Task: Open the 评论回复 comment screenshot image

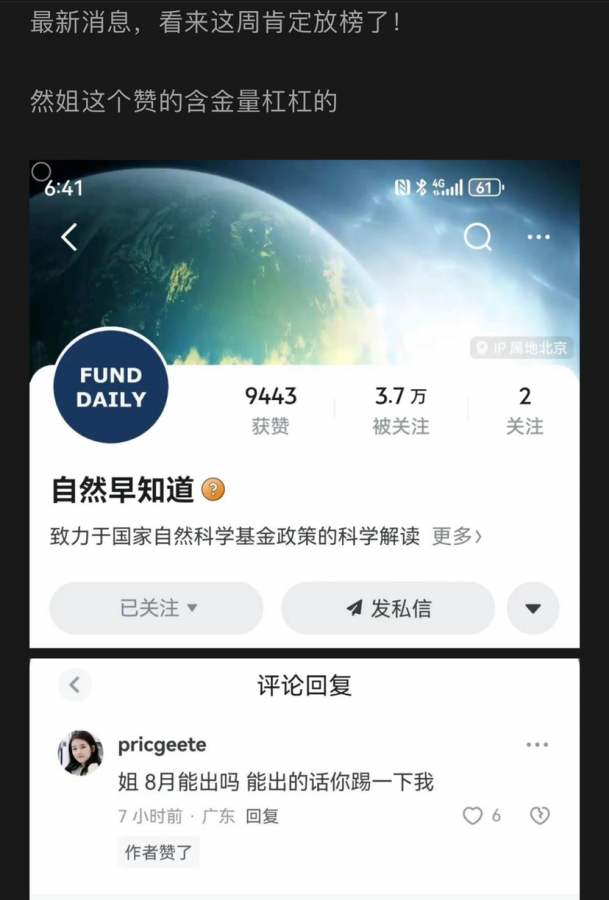Action: 304,778
